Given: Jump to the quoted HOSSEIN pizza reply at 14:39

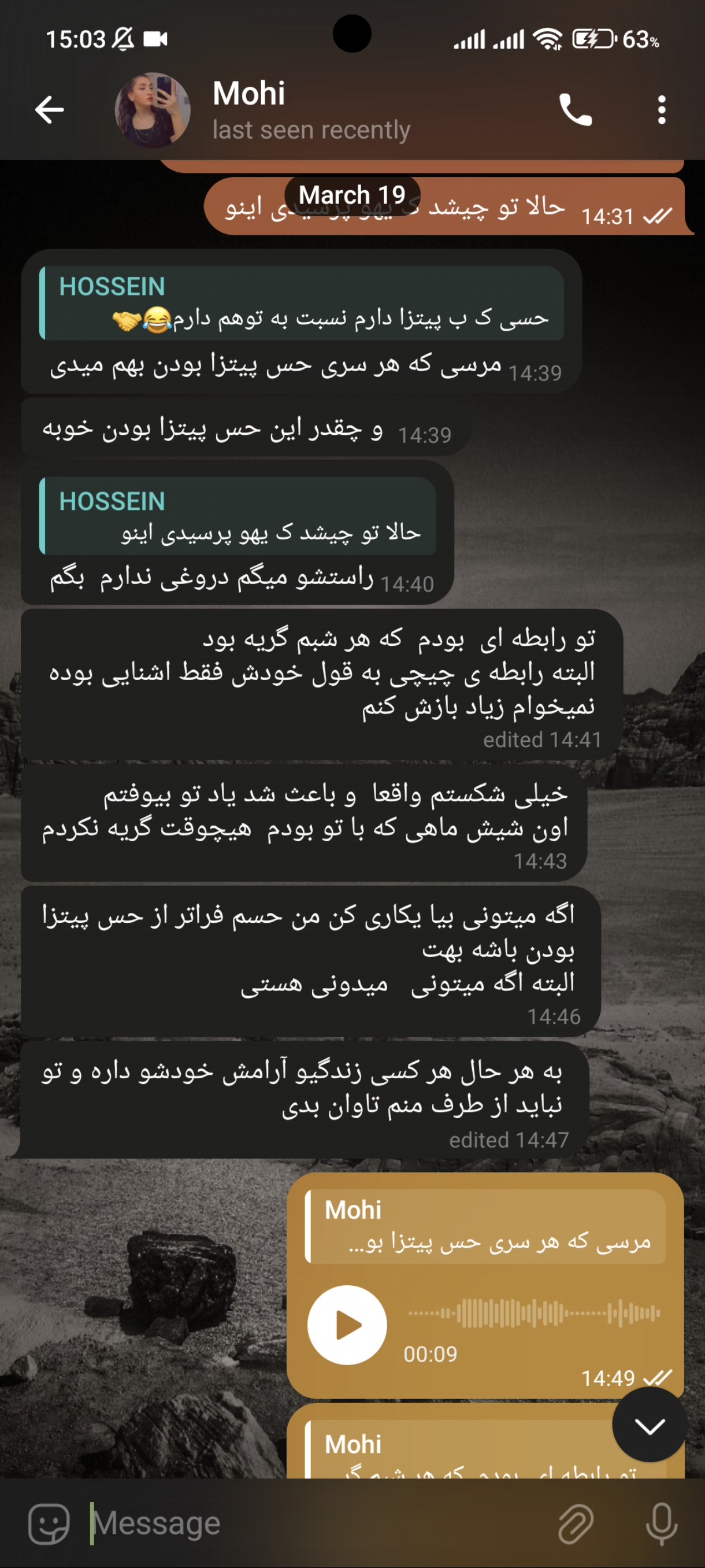Looking at the screenshot, I should (301, 303).
